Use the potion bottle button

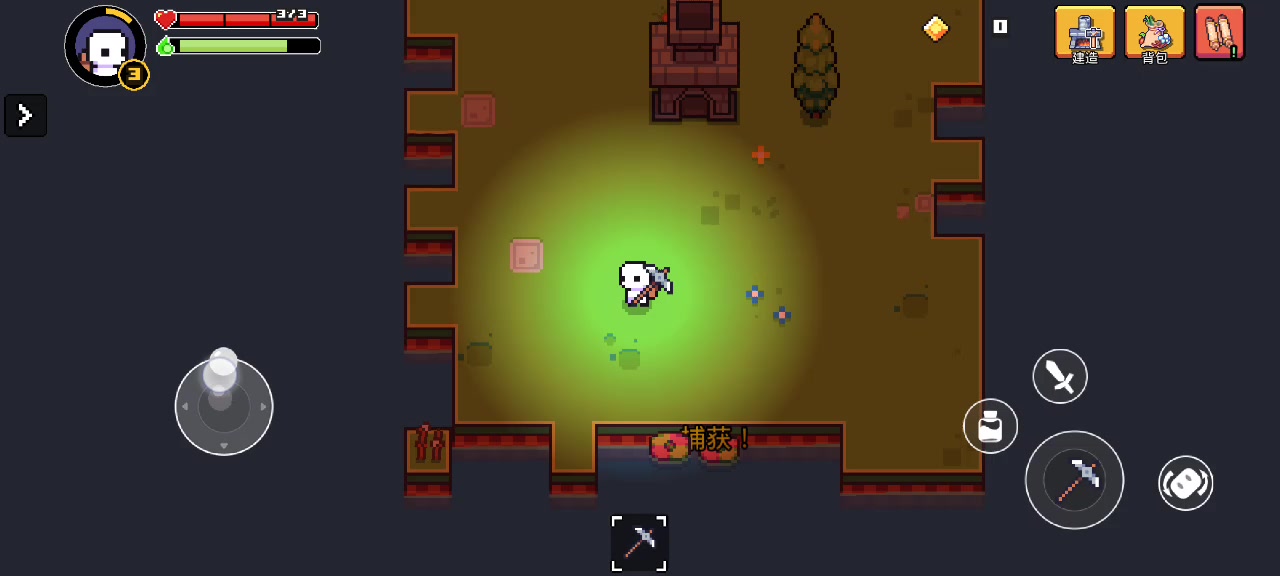tap(990, 426)
